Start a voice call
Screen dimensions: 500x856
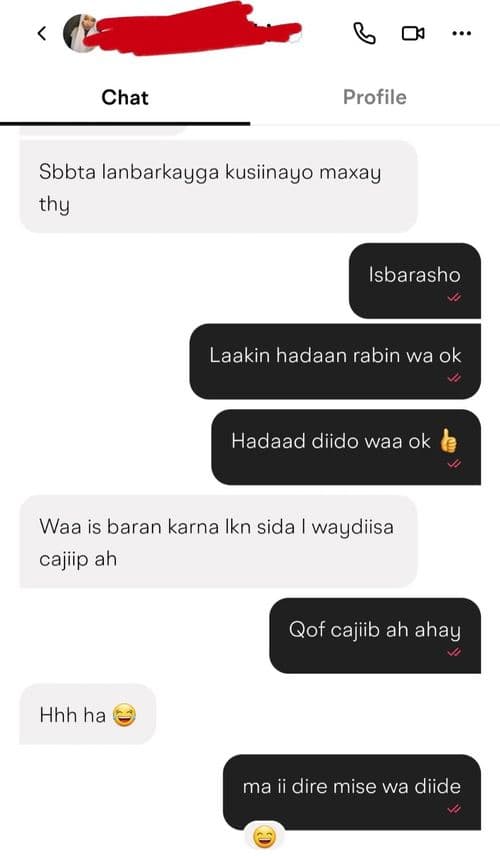[364, 33]
